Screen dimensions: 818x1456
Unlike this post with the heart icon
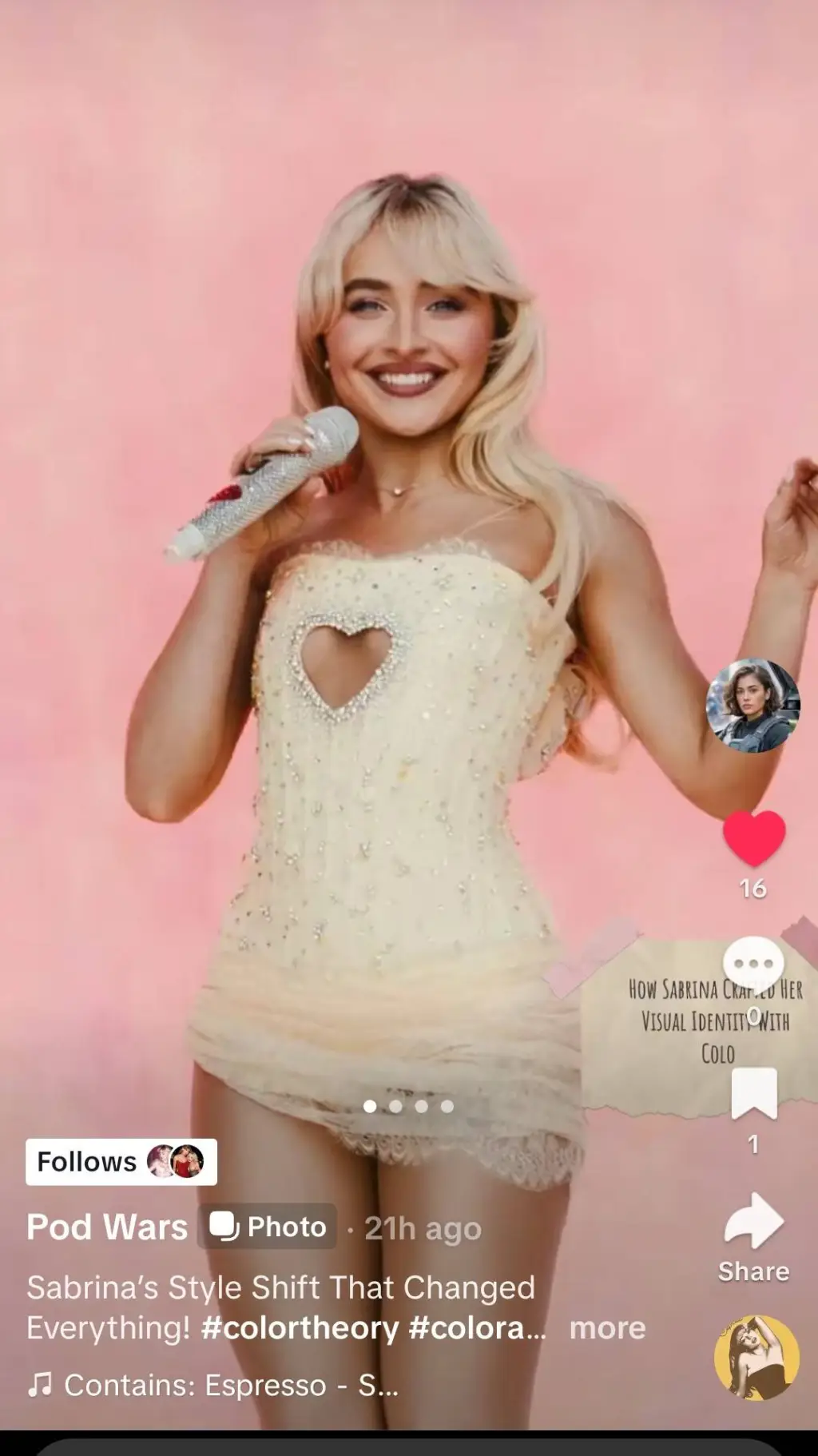(754, 837)
